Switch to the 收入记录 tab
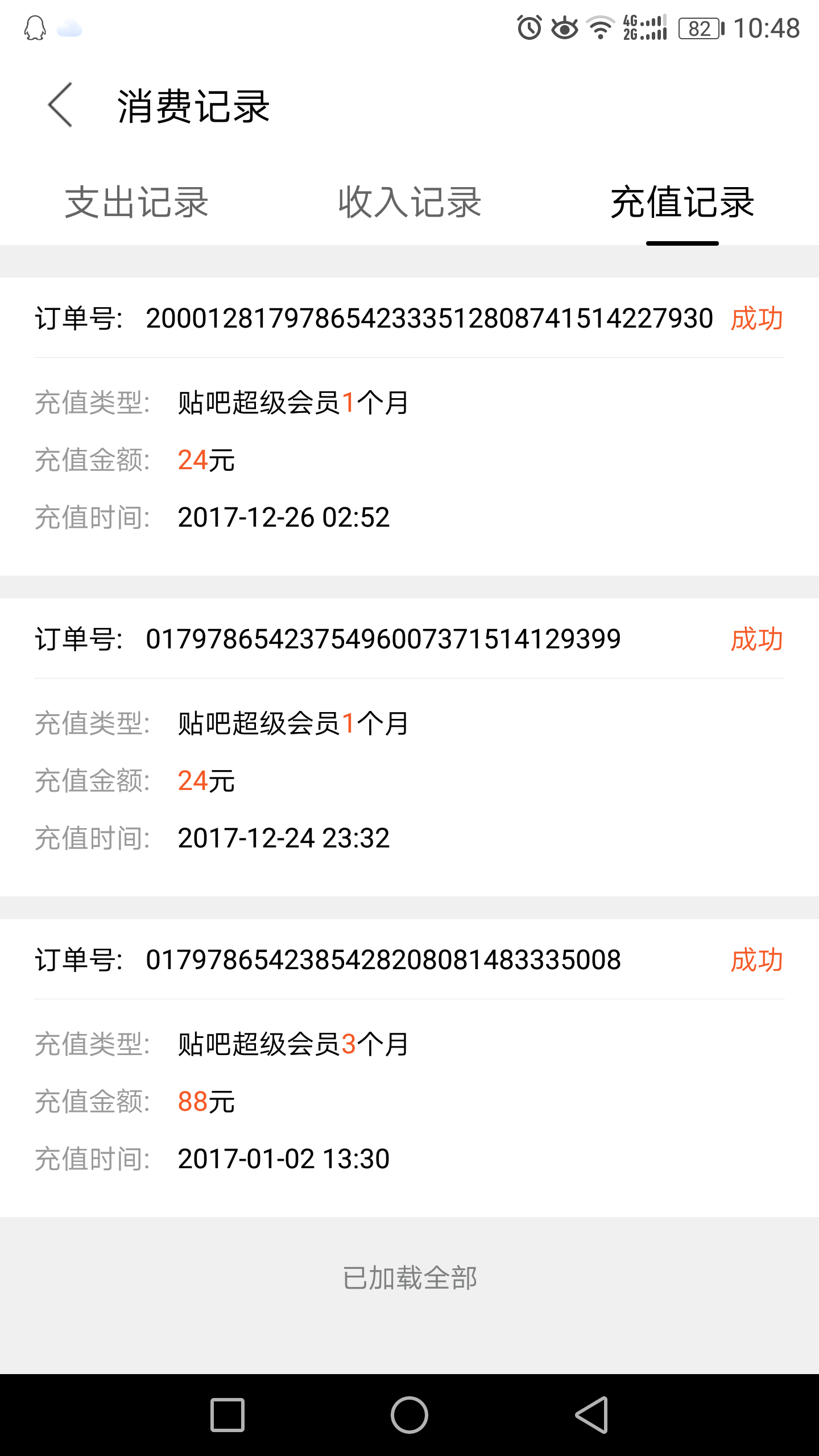The image size is (819, 1456). [x=409, y=202]
